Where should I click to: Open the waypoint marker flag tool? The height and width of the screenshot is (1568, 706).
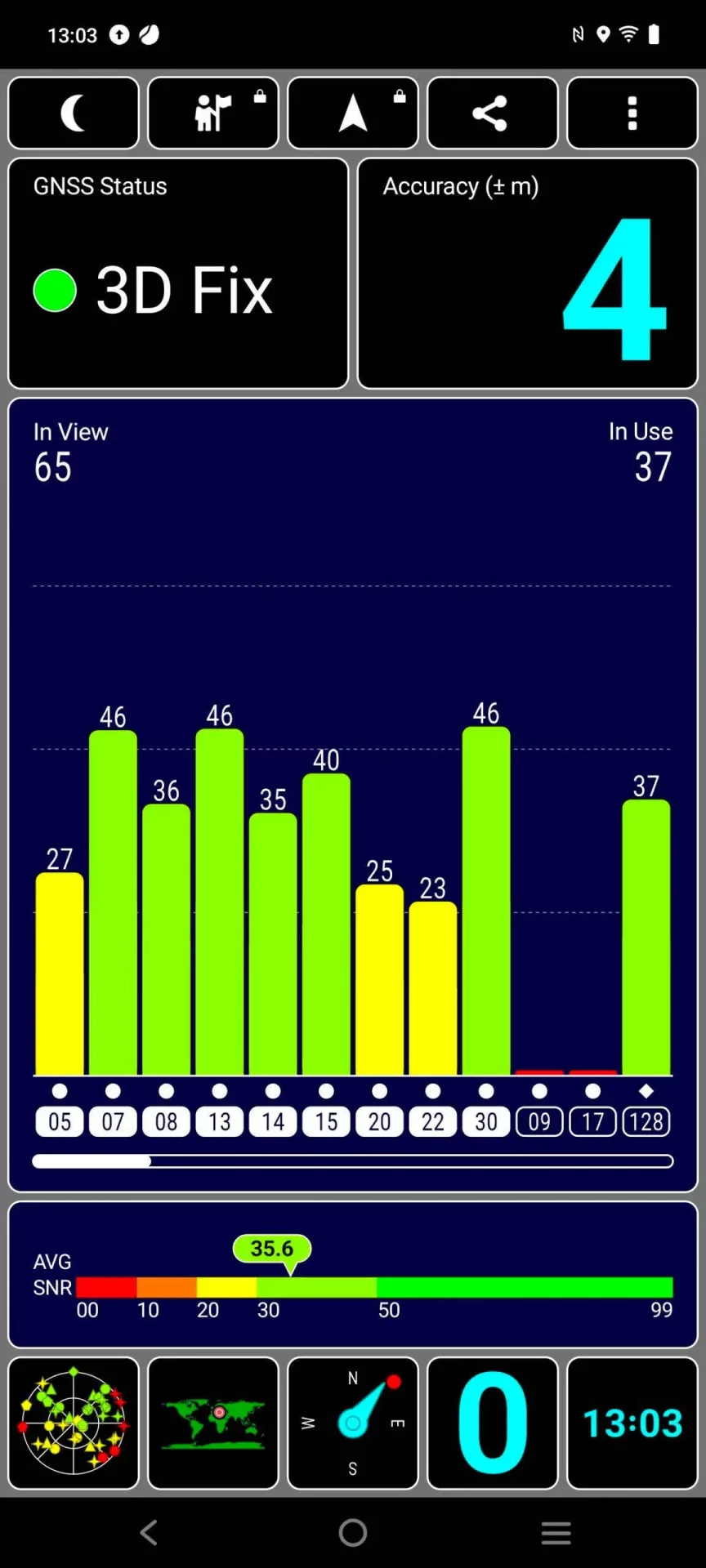click(213, 113)
